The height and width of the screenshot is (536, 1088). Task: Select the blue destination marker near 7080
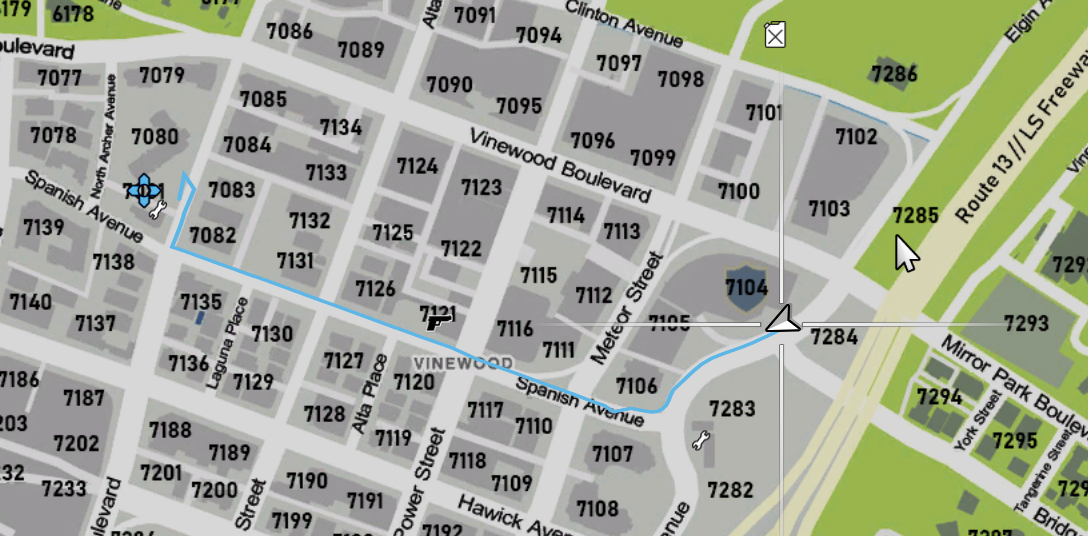tap(143, 190)
